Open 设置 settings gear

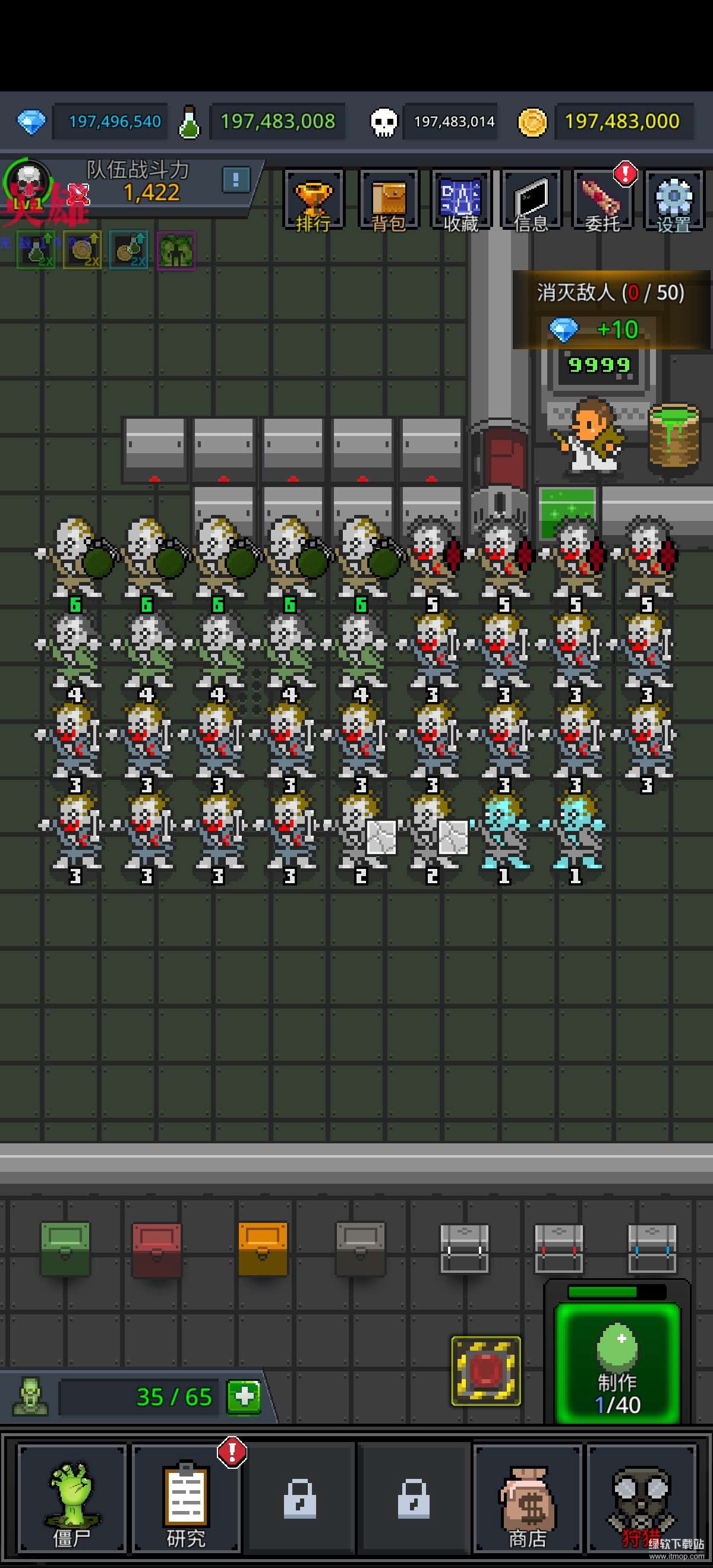click(673, 200)
